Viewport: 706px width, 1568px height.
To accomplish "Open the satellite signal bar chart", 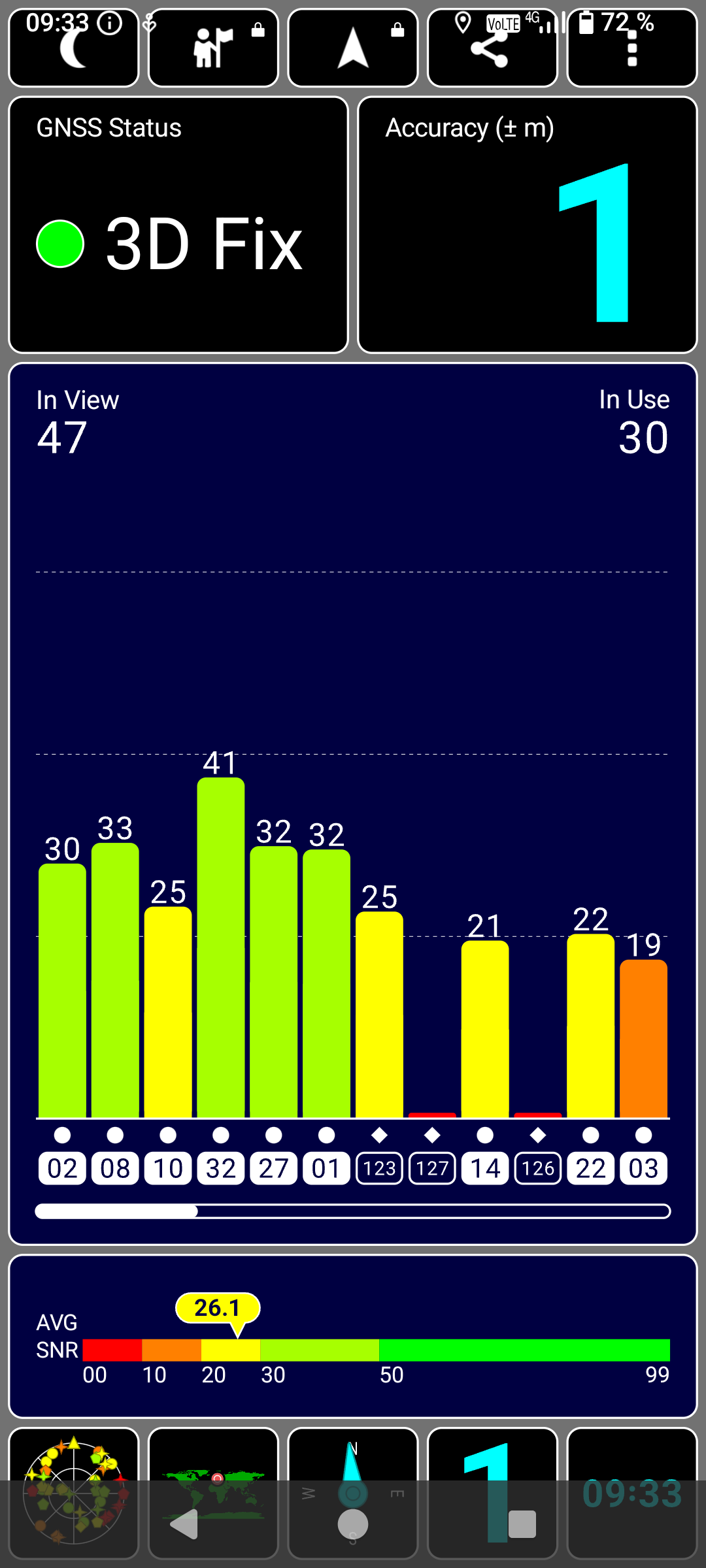I will 353,804.
